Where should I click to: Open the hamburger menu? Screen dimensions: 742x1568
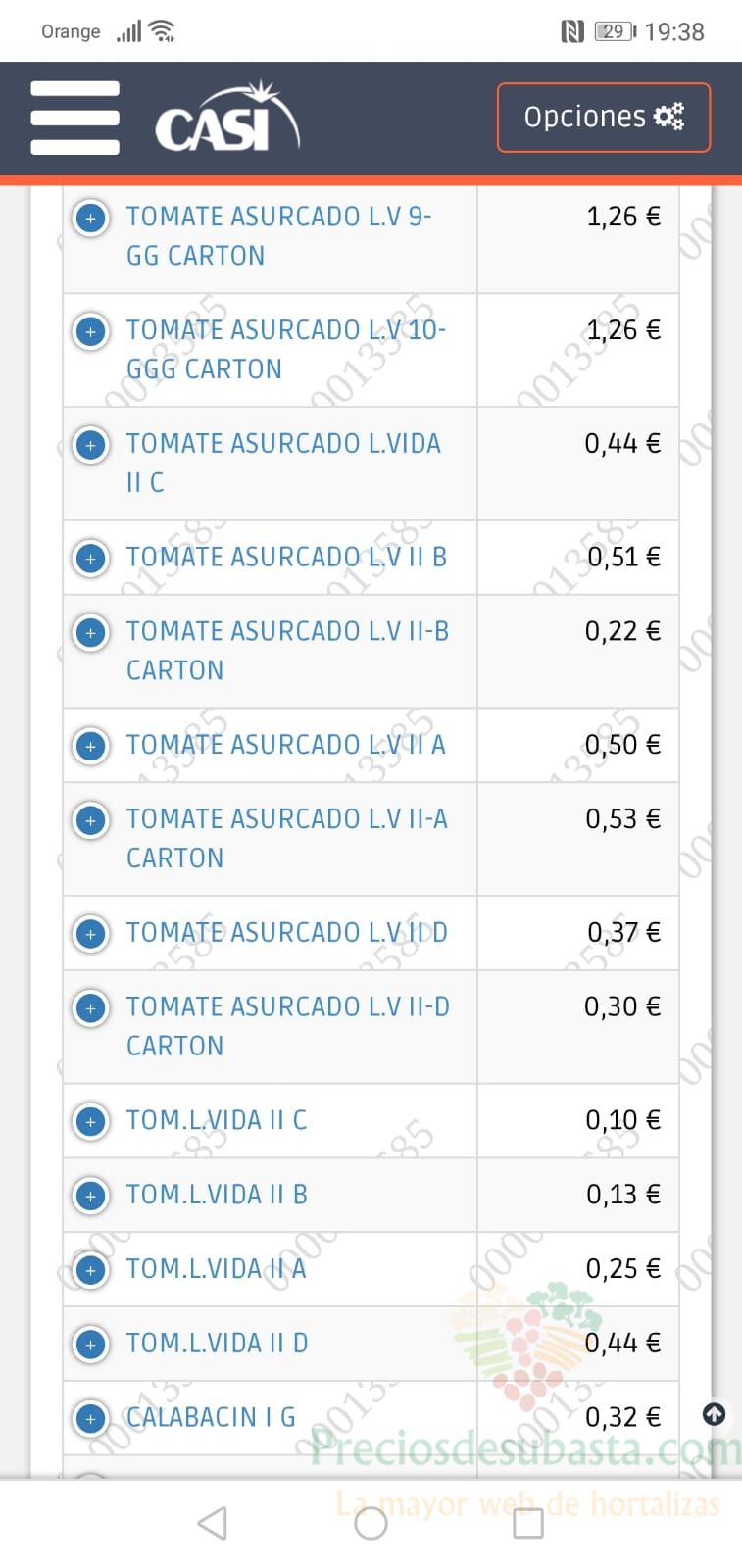pyautogui.click(x=75, y=118)
